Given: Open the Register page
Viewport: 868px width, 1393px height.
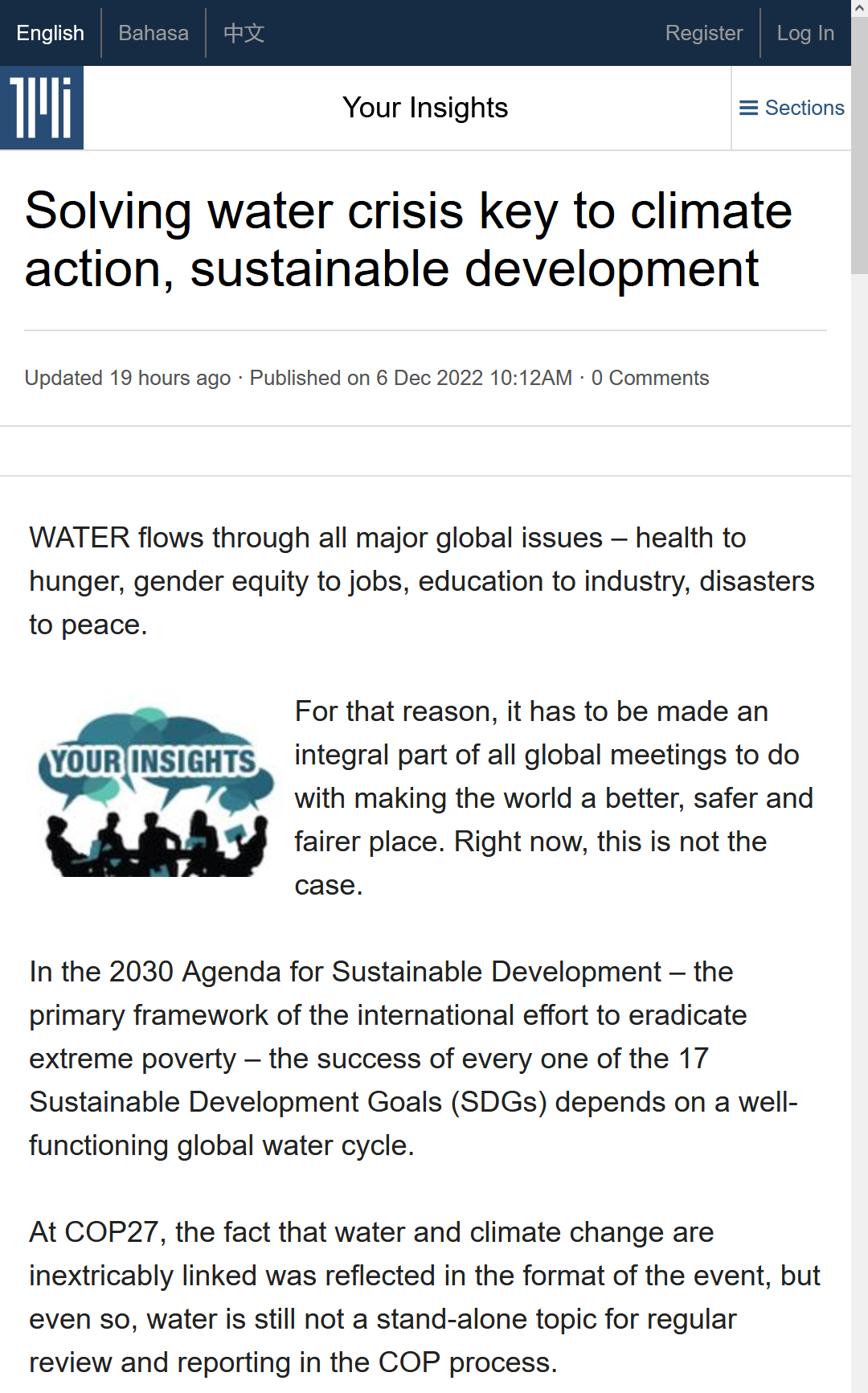Looking at the screenshot, I should coord(704,33).
